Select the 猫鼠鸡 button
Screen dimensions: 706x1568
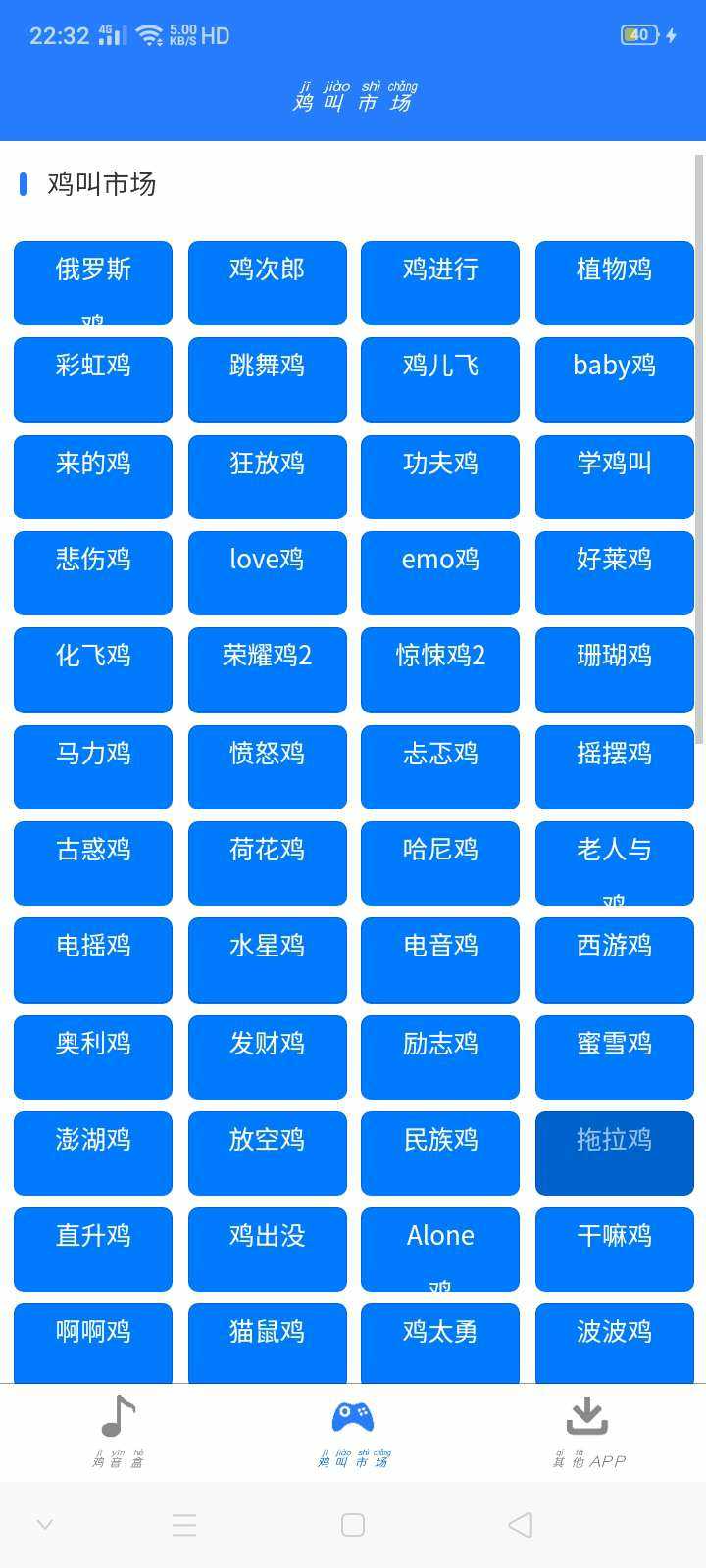point(267,1341)
